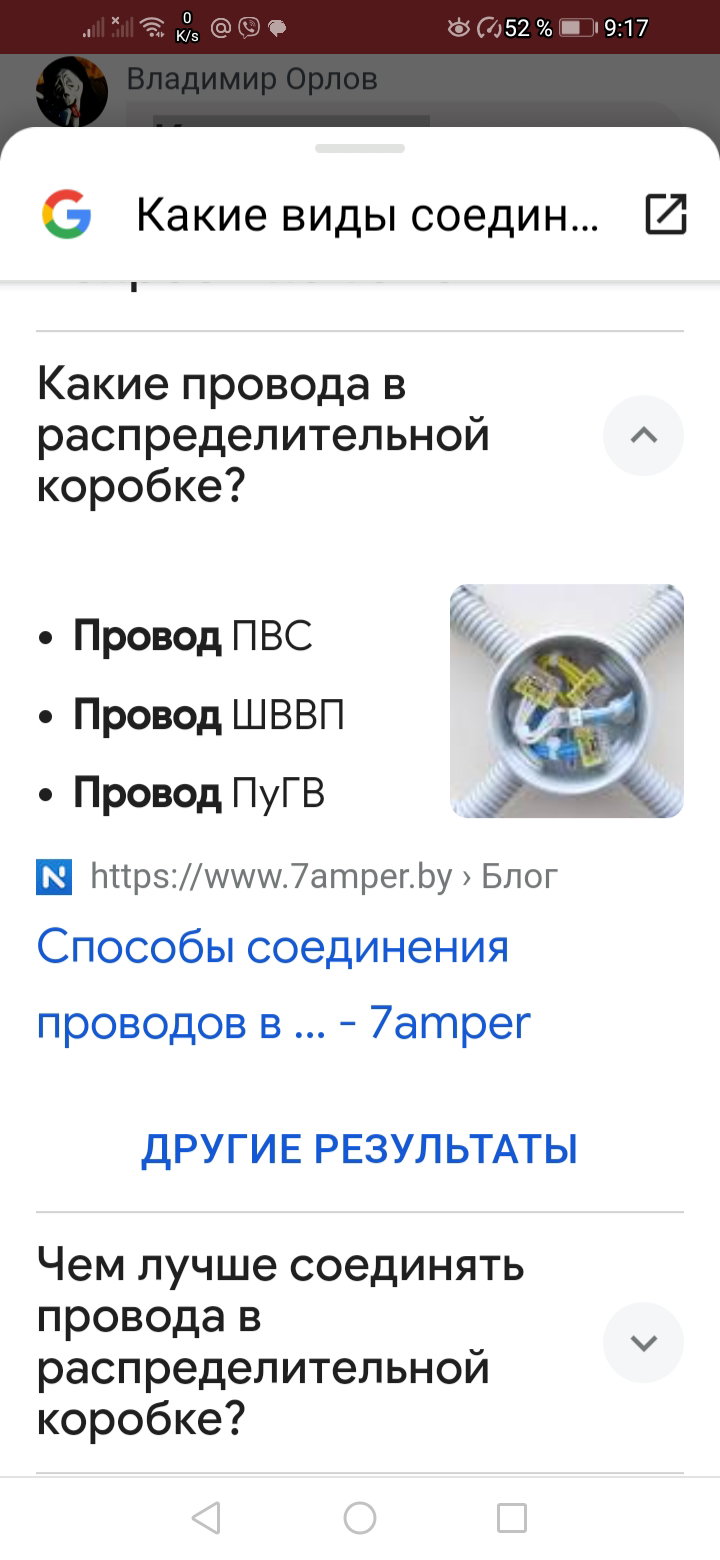Screen dimensions: 720x1560
Task: Go to the home screen
Action: [360, 1518]
